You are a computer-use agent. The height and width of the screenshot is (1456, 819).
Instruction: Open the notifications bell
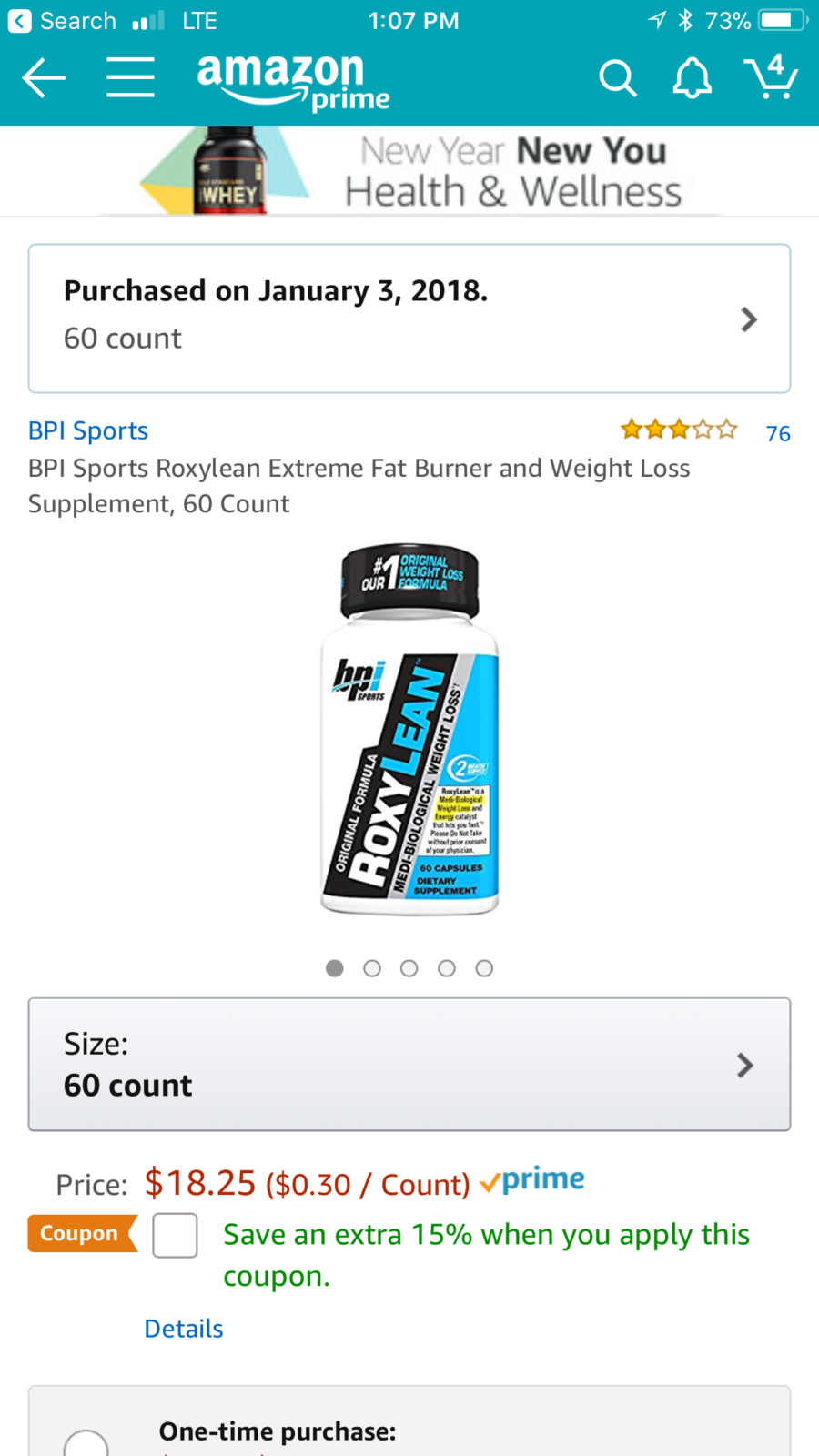692,78
